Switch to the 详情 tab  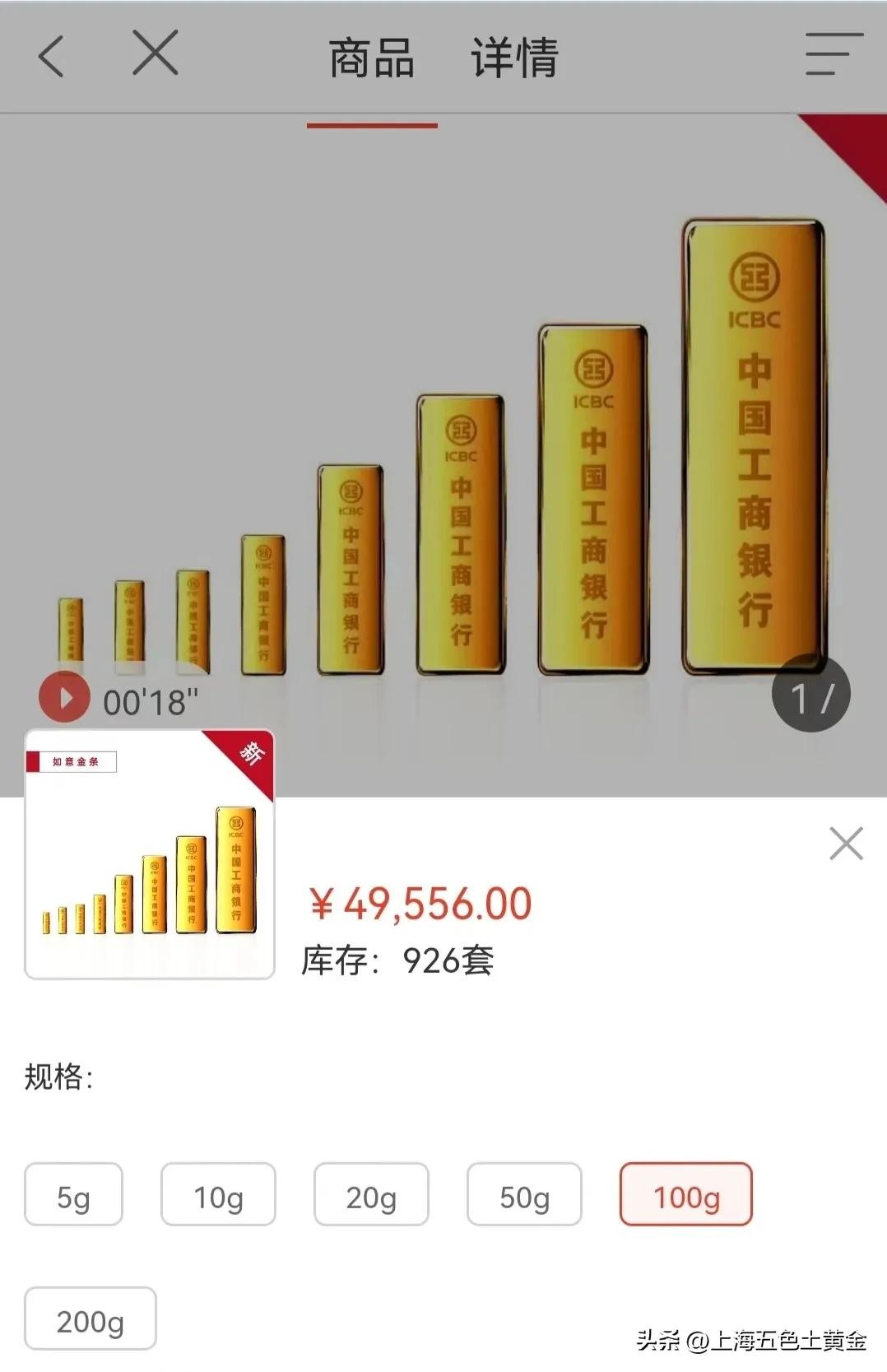pos(515,58)
